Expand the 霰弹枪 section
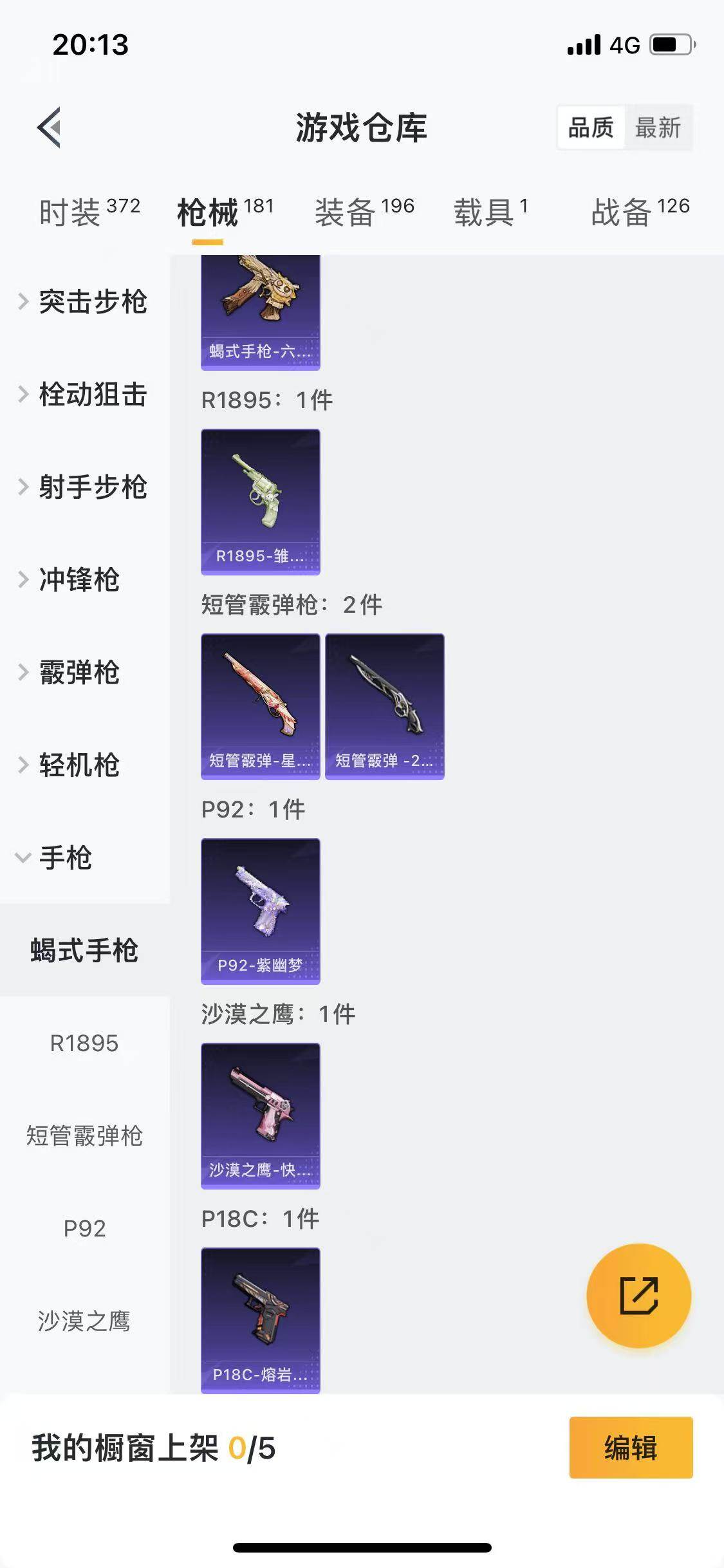The width and height of the screenshot is (724, 1568). pyautogui.click(x=79, y=672)
